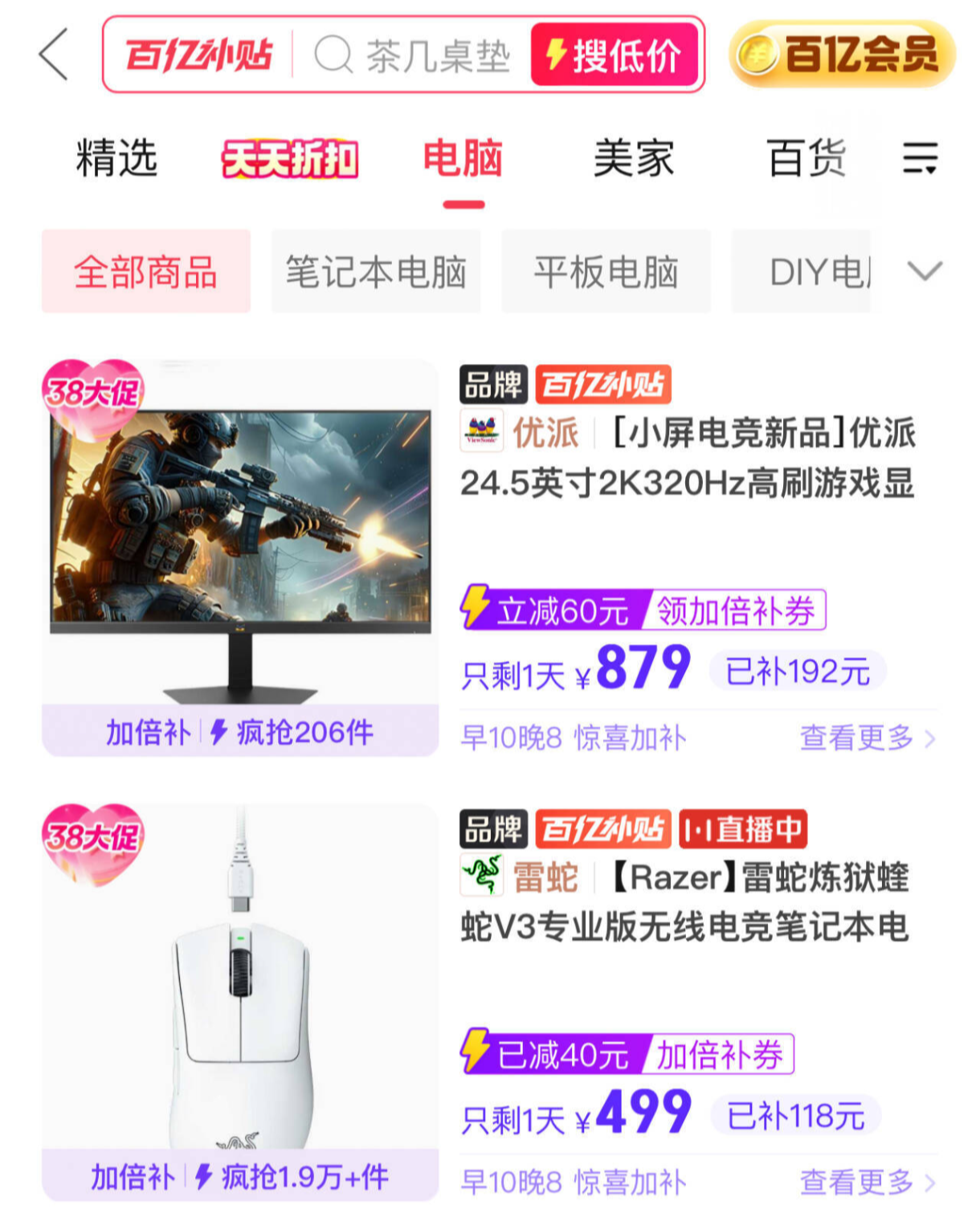Viewport: 980px width, 1222px height.
Task: Tap the 搜低价 search button
Action: coord(615,55)
